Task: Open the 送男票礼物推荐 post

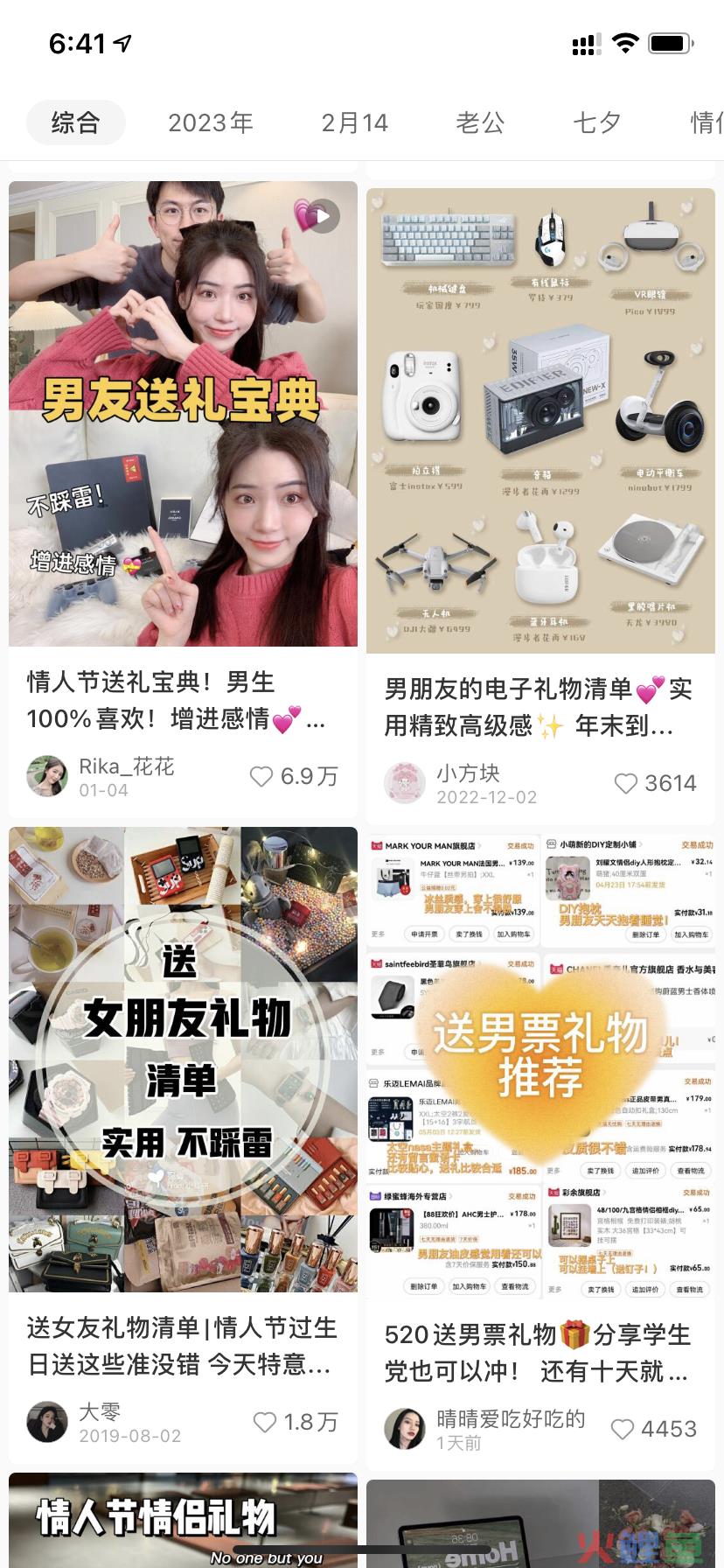Action: pos(540,1063)
